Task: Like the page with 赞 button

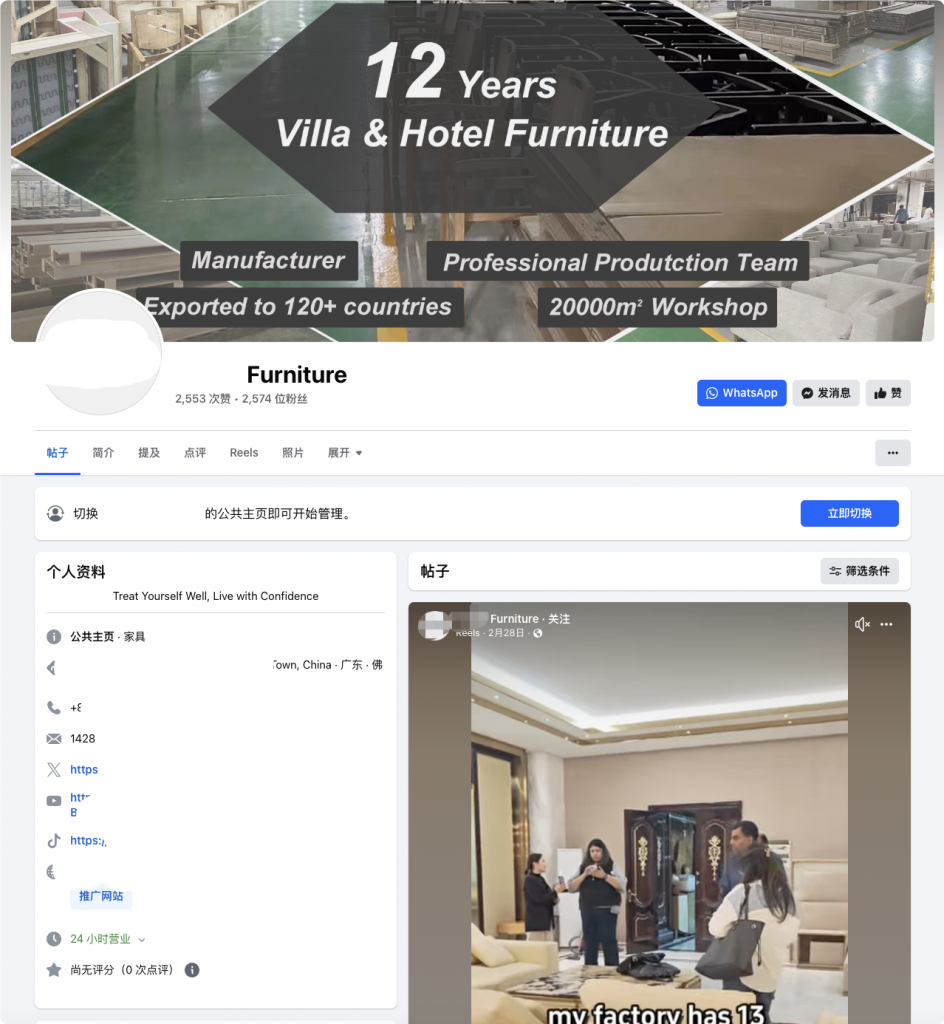Action: (888, 393)
